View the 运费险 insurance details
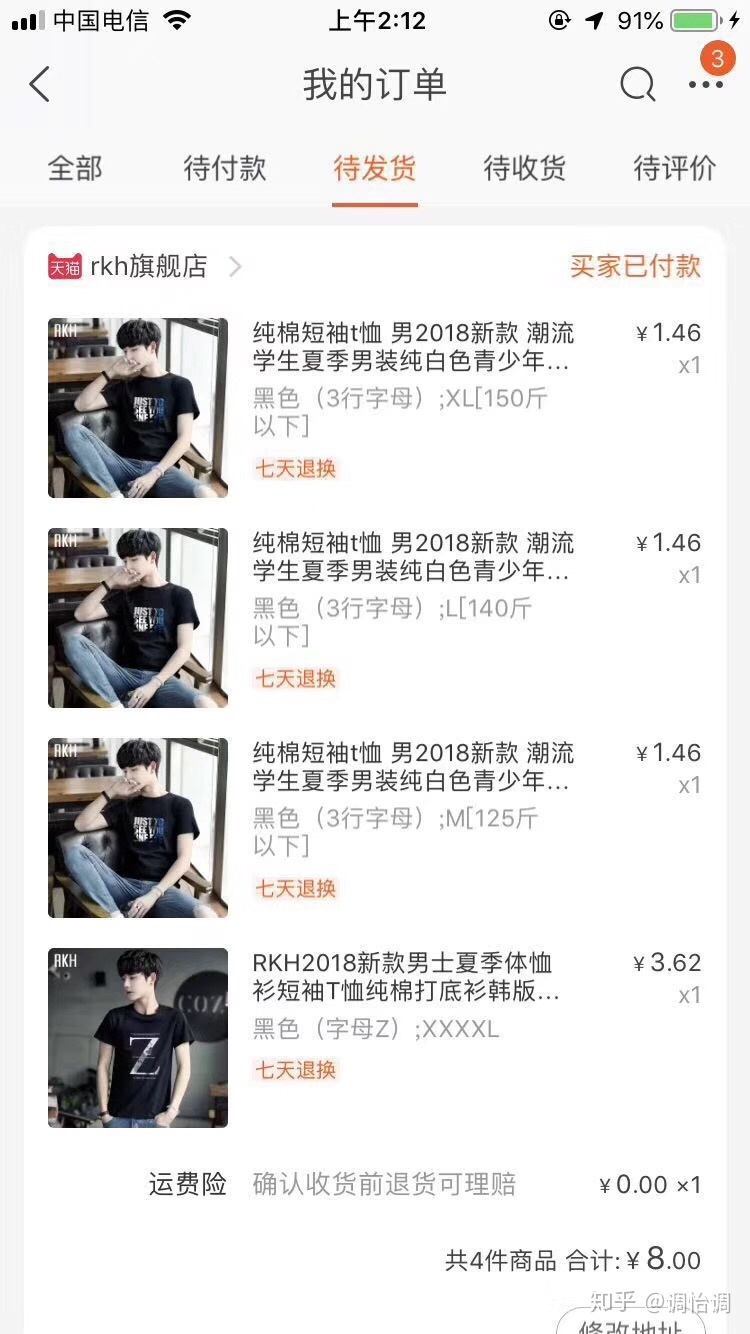This screenshot has width=750, height=1334. (186, 1185)
